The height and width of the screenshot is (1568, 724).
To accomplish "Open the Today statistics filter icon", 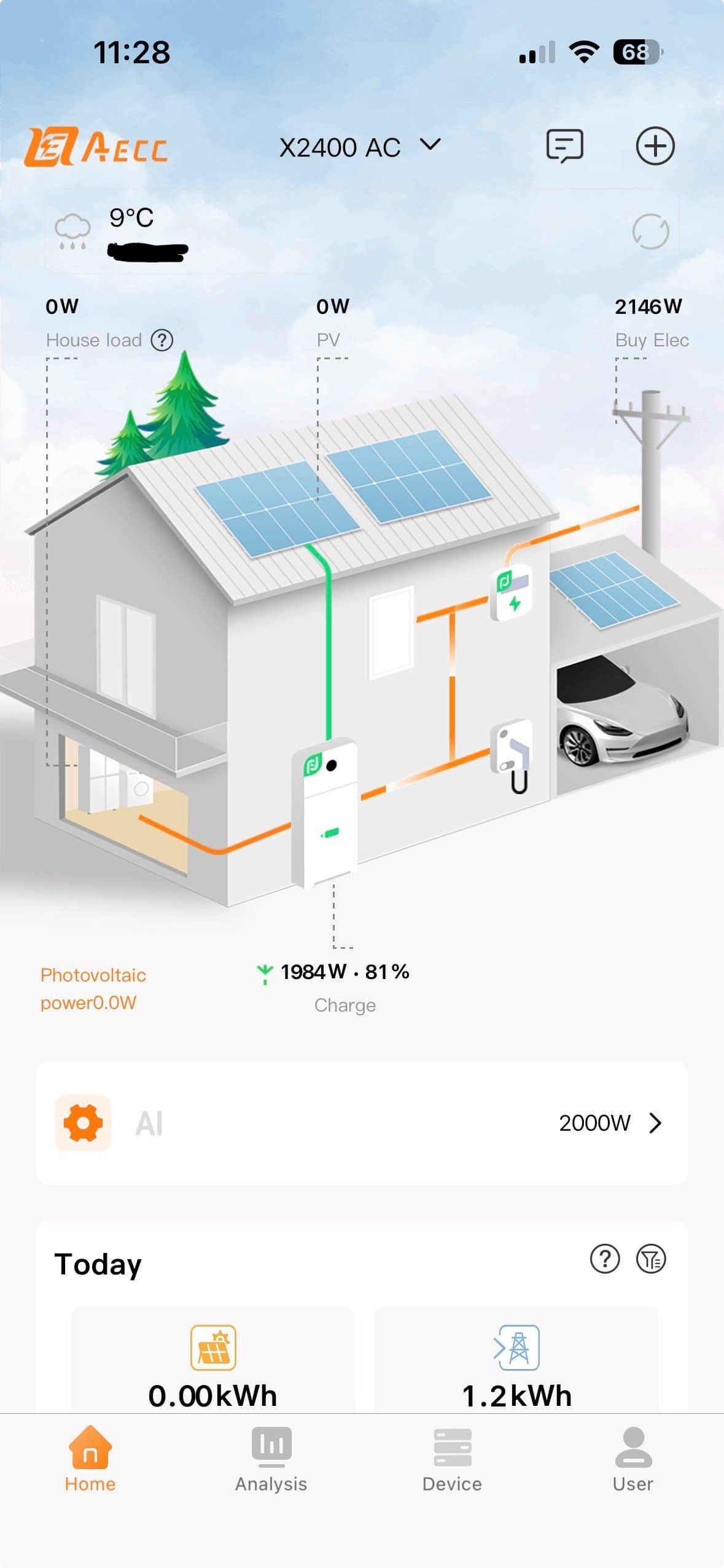I will pyautogui.click(x=651, y=1258).
